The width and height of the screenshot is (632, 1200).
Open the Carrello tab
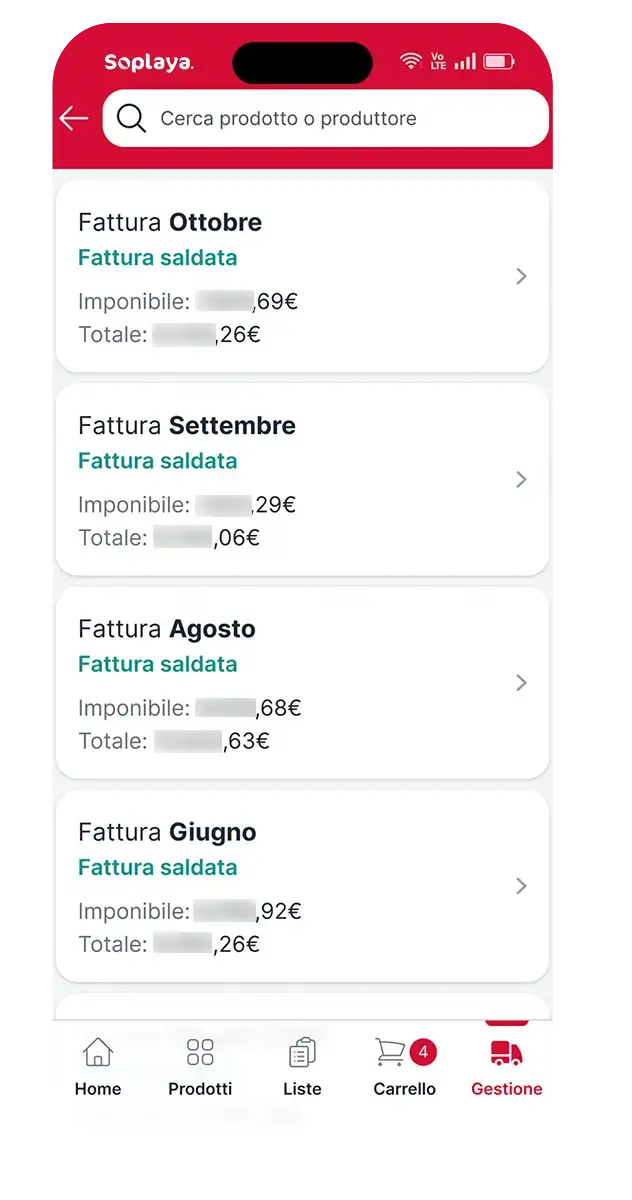click(405, 1067)
